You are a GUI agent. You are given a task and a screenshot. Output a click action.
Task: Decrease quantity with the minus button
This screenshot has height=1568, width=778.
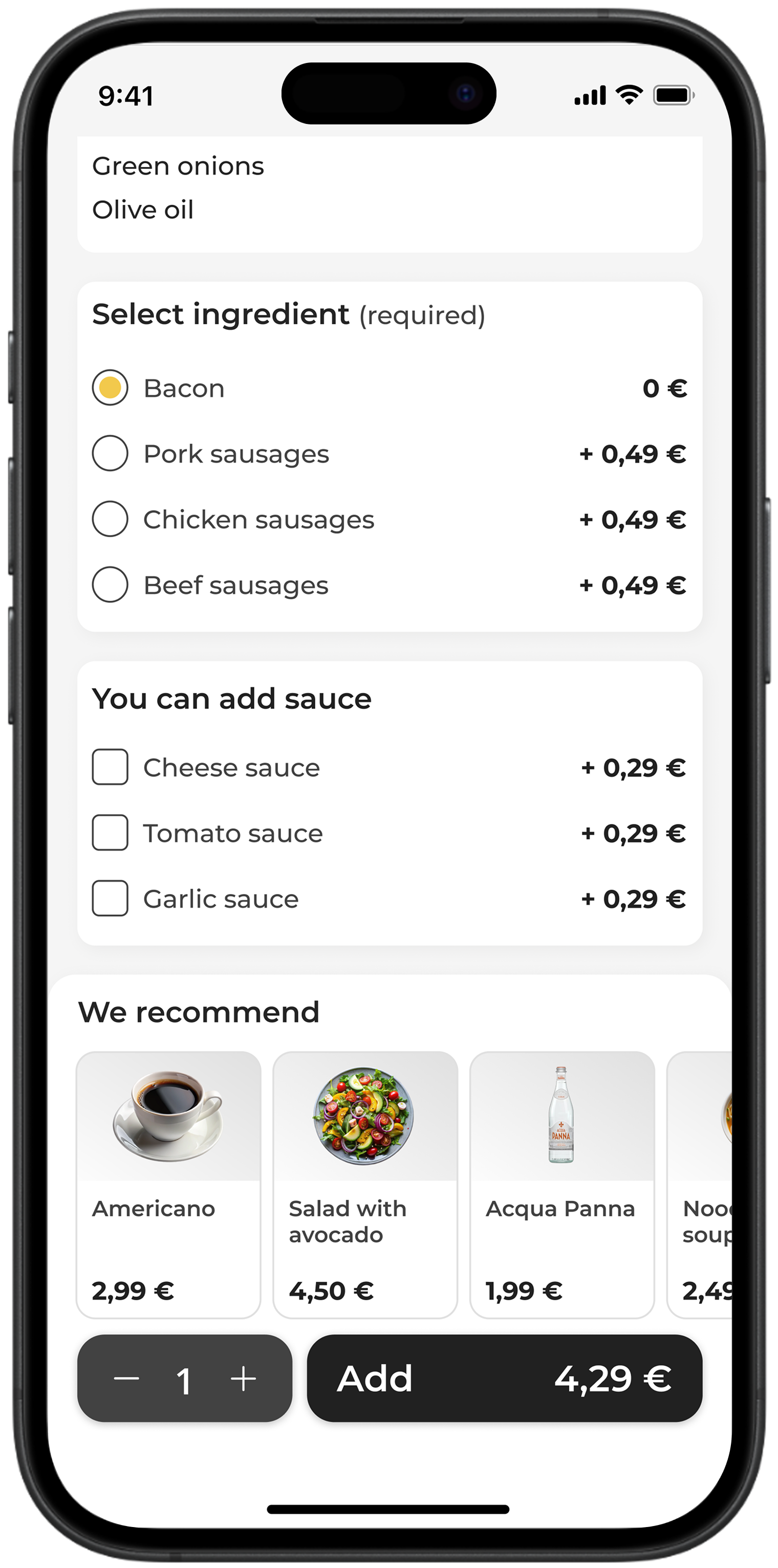[x=126, y=1379]
